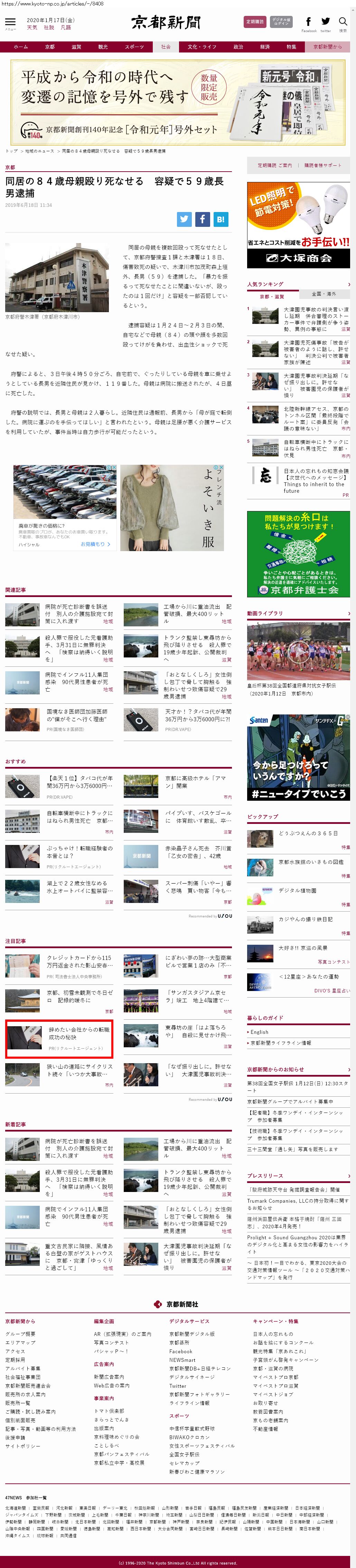
Task: Open the search icon in the header
Action: point(343,22)
